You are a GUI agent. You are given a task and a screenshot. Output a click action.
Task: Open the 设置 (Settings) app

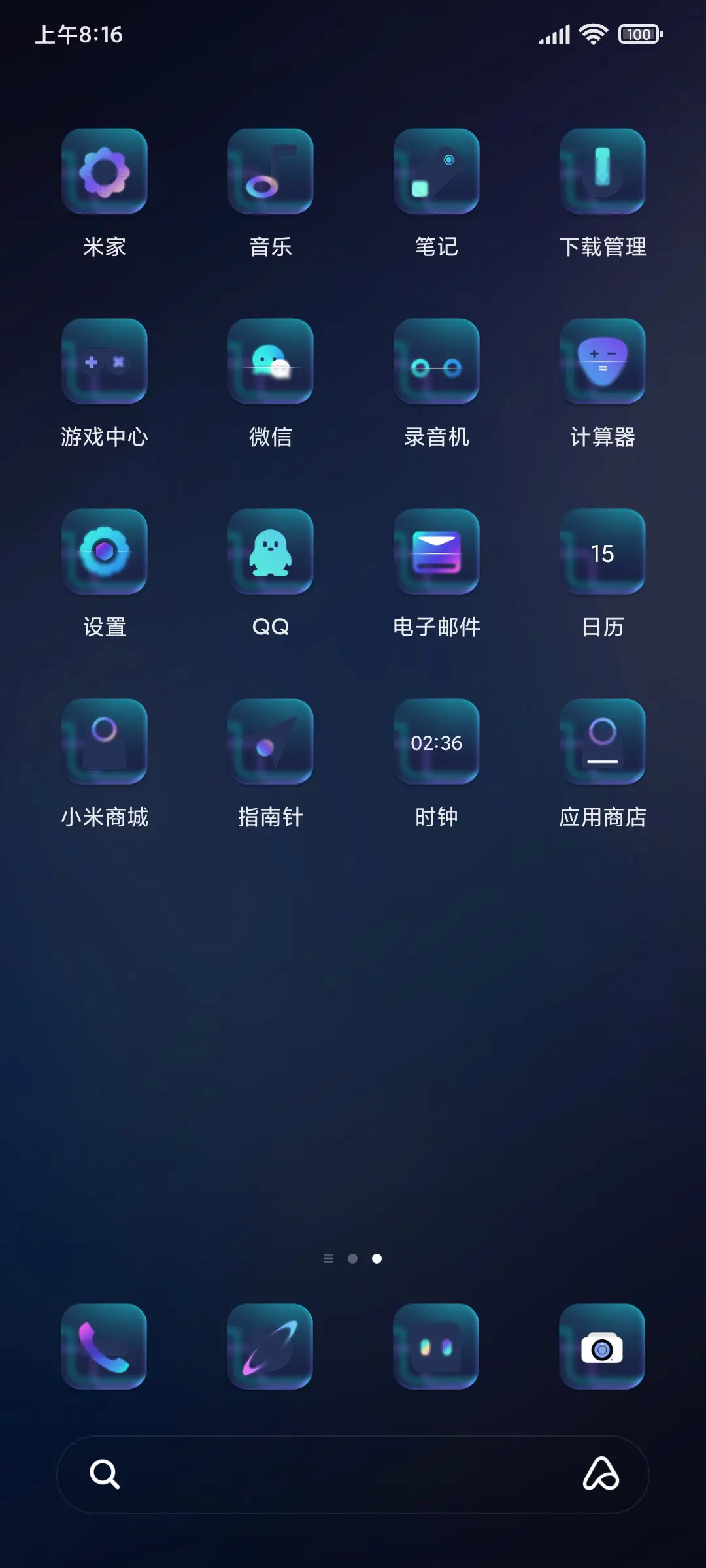[x=105, y=552]
